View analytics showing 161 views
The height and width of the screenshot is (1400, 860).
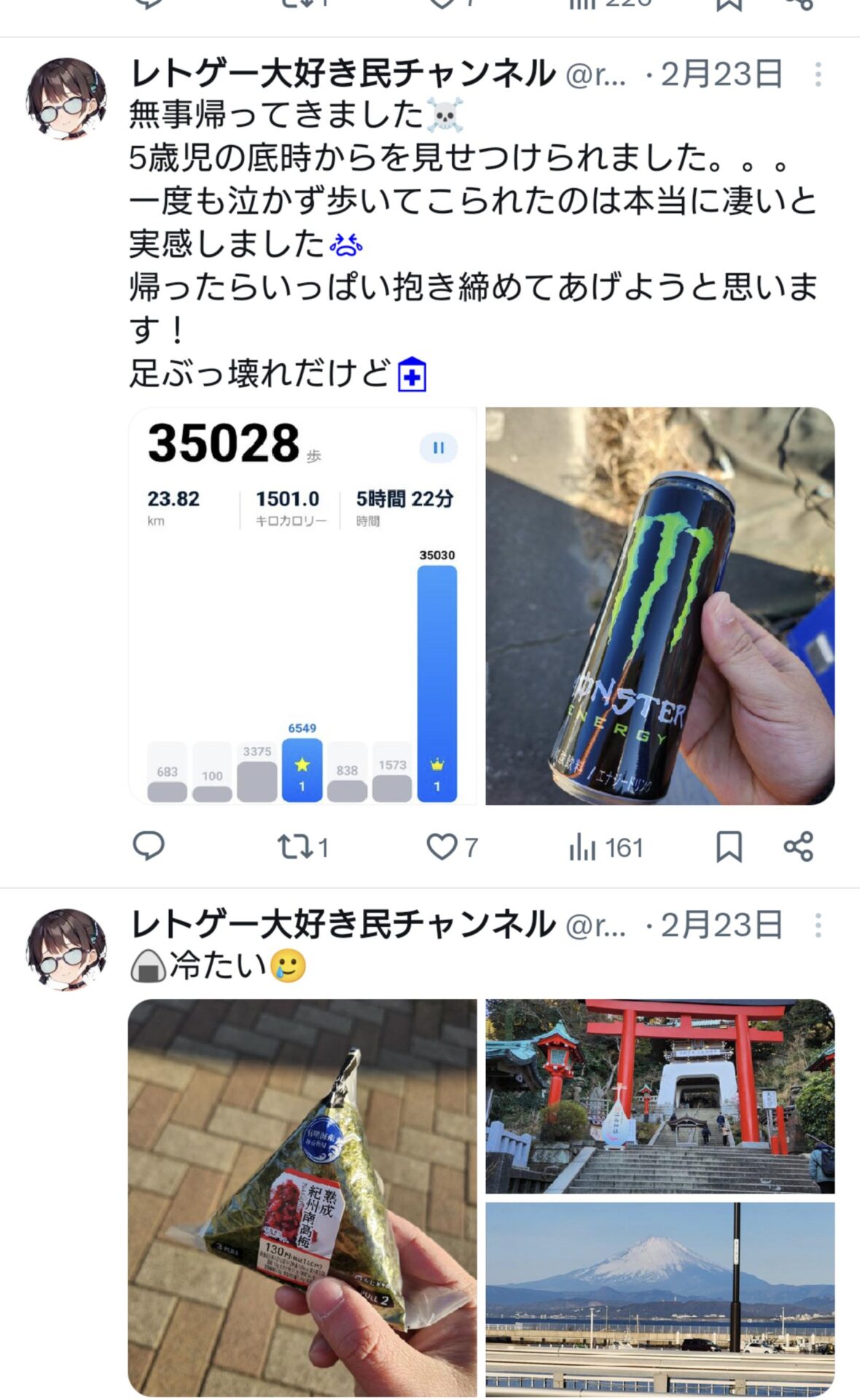606,847
